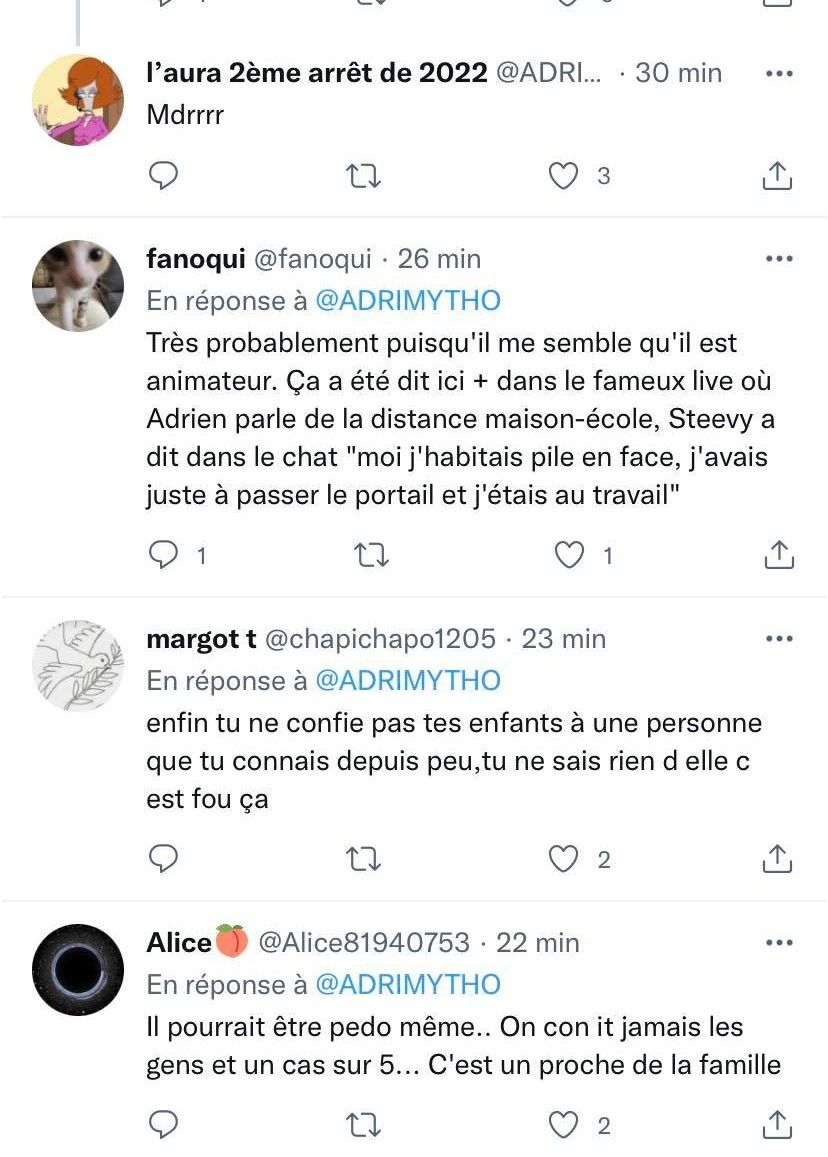View margot t's profile avatar

coord(78,665)
